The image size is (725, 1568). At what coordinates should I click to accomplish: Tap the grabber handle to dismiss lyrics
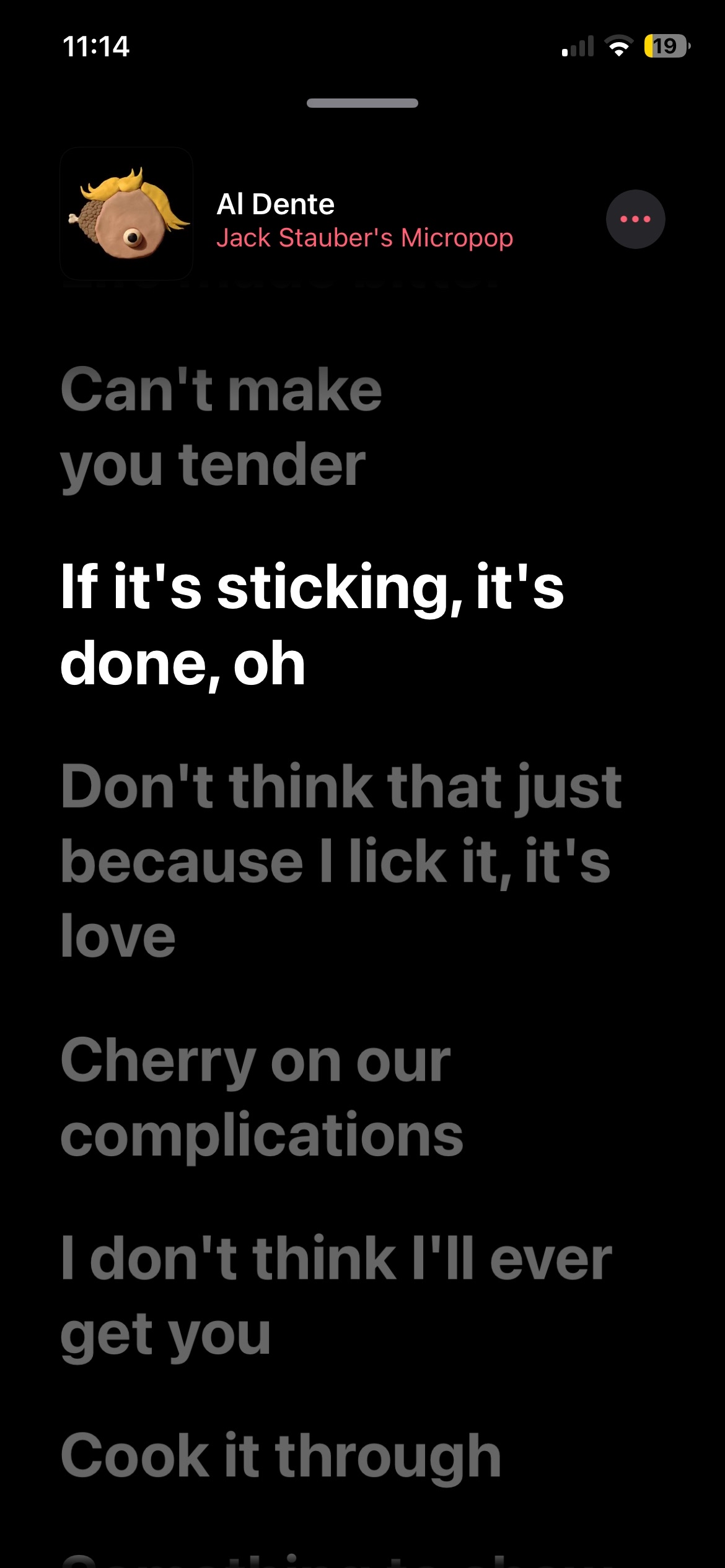click(x=362, y=103)
